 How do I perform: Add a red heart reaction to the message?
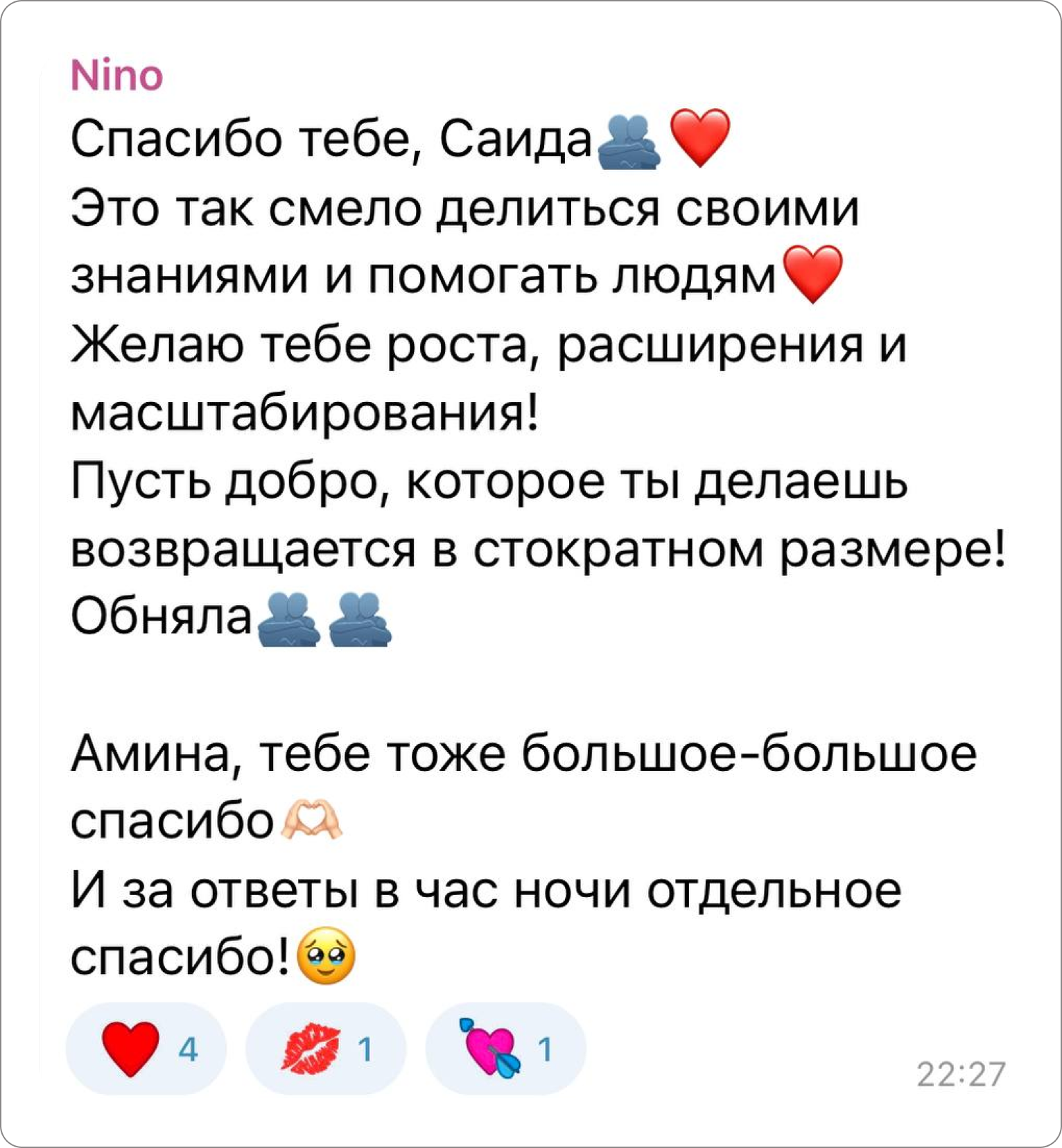point(146,1048)
